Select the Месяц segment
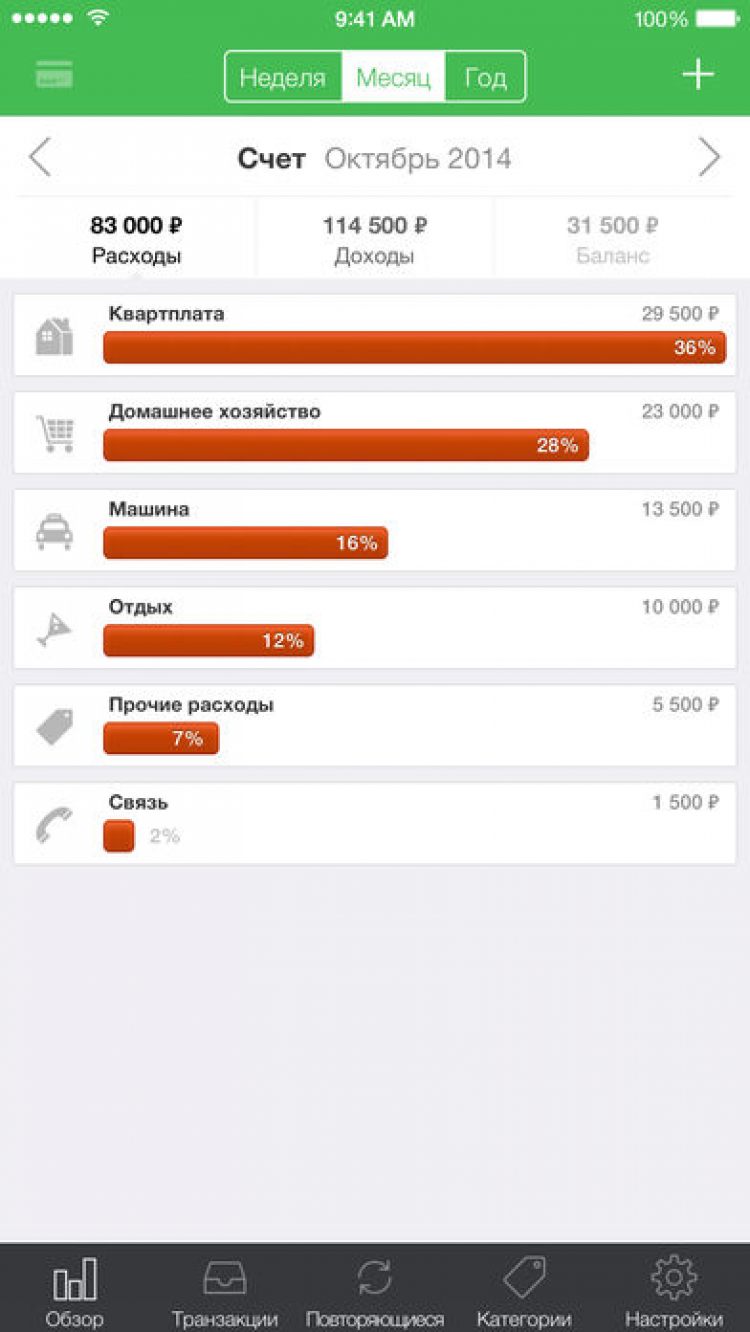 [393, 77]
